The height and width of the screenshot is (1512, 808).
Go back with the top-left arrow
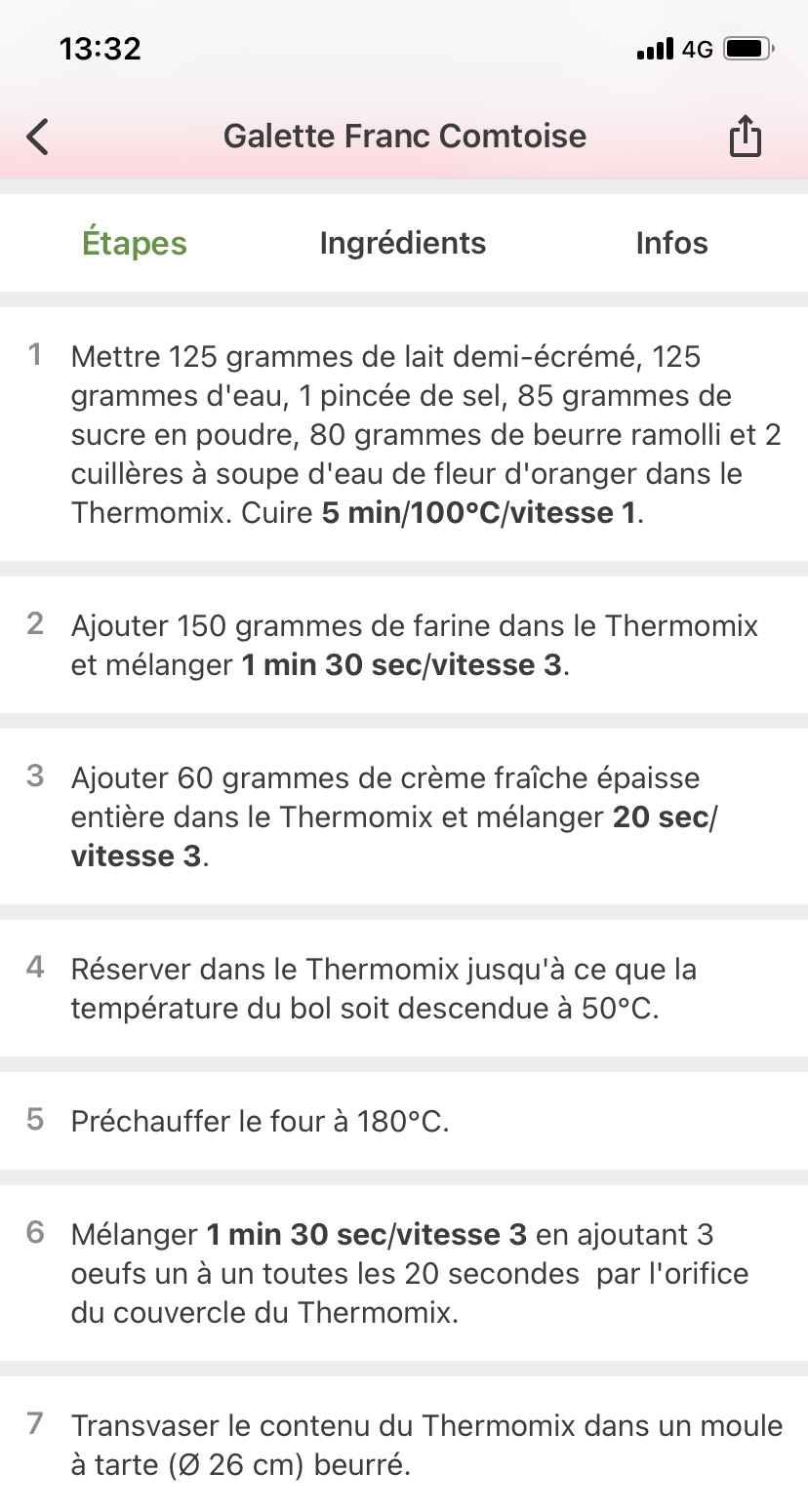(x=37, y=137)
